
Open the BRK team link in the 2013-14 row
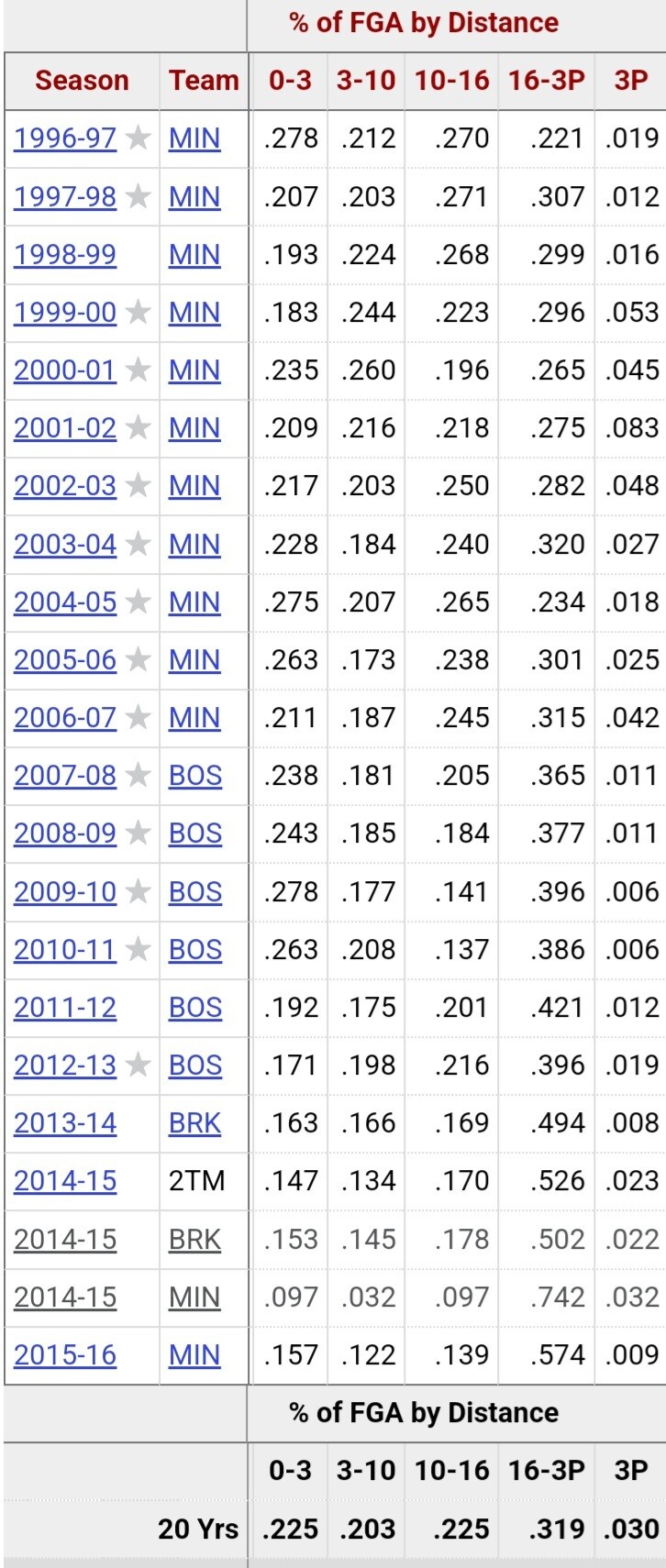pos(195,1123)
